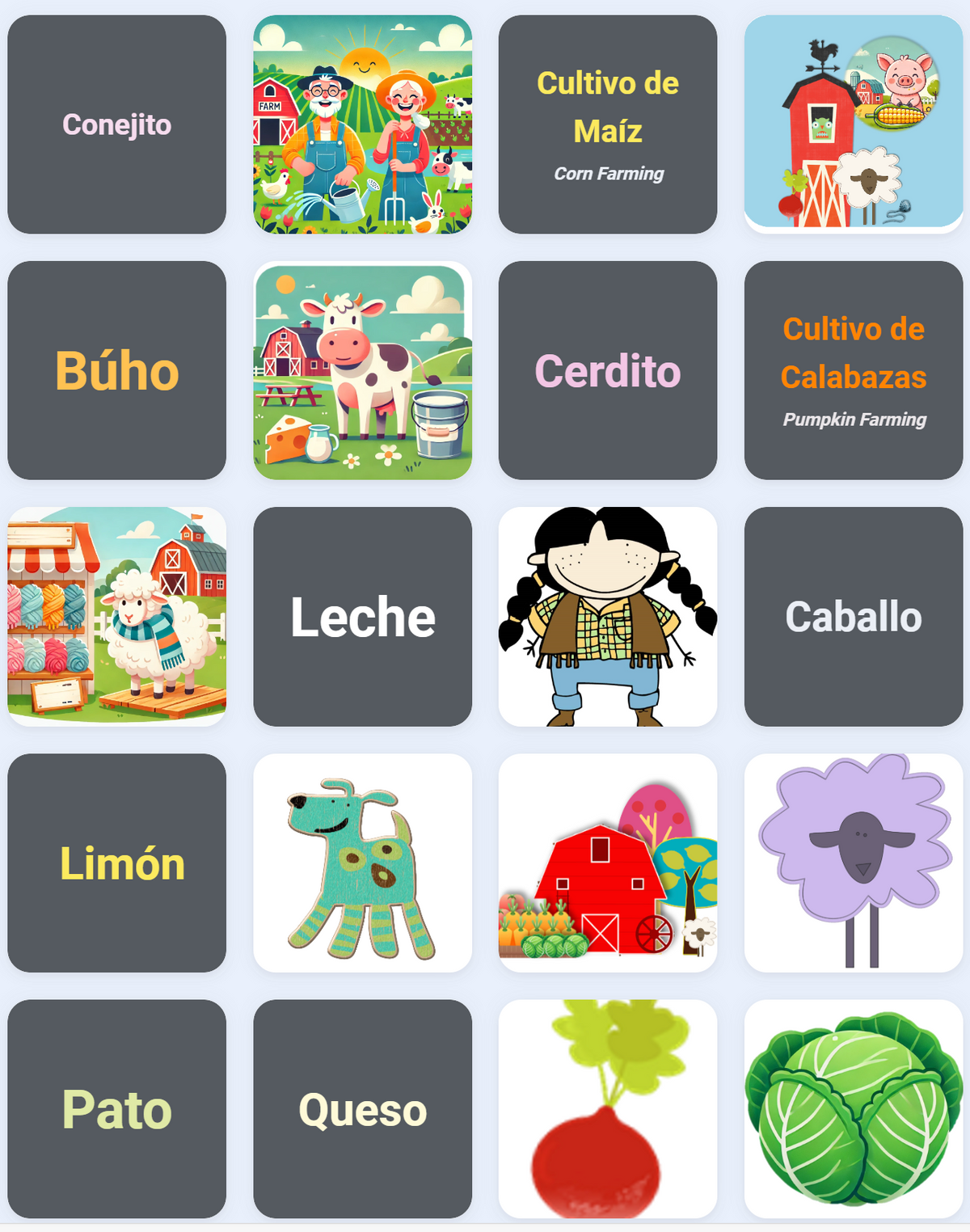The width and height of the screenshot is (970, 1232).
Task: Select the Conejito card
Action: 116,124
